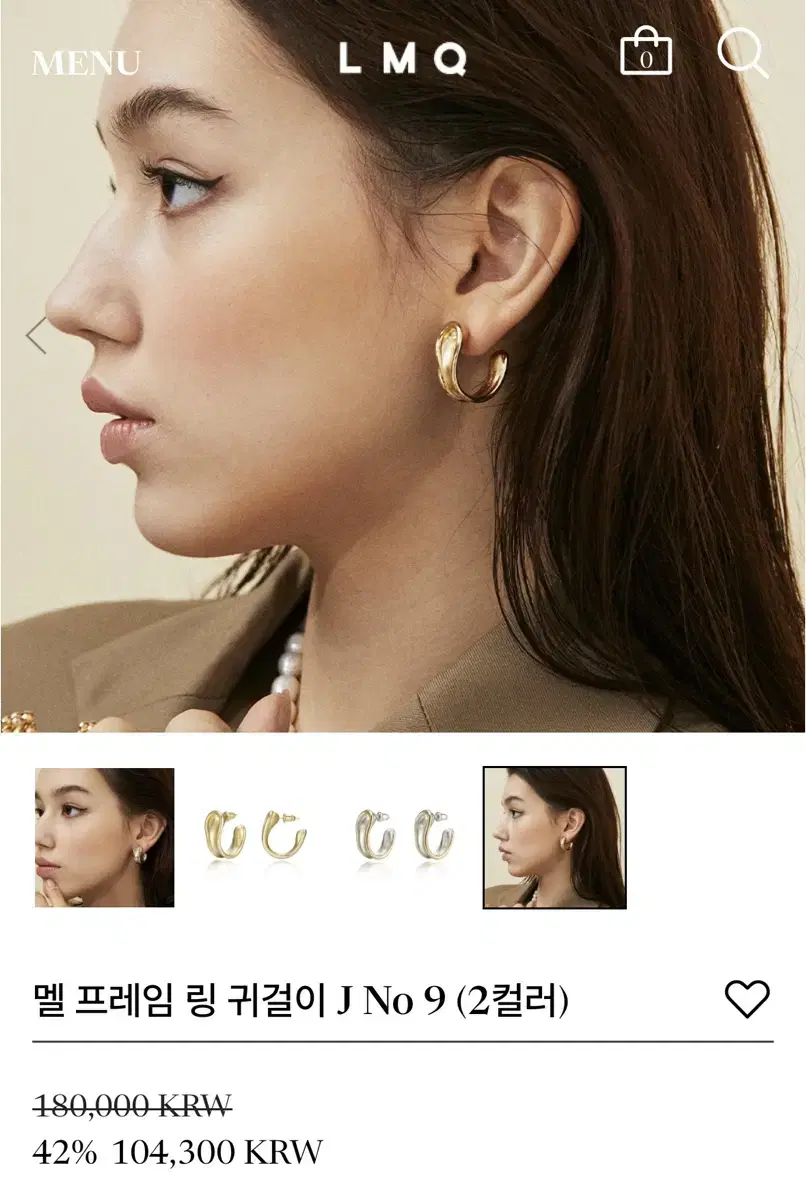Return to LMQ homepage via logo
806x1200 pixels.
pyautogui.click(x=403, y=58)
